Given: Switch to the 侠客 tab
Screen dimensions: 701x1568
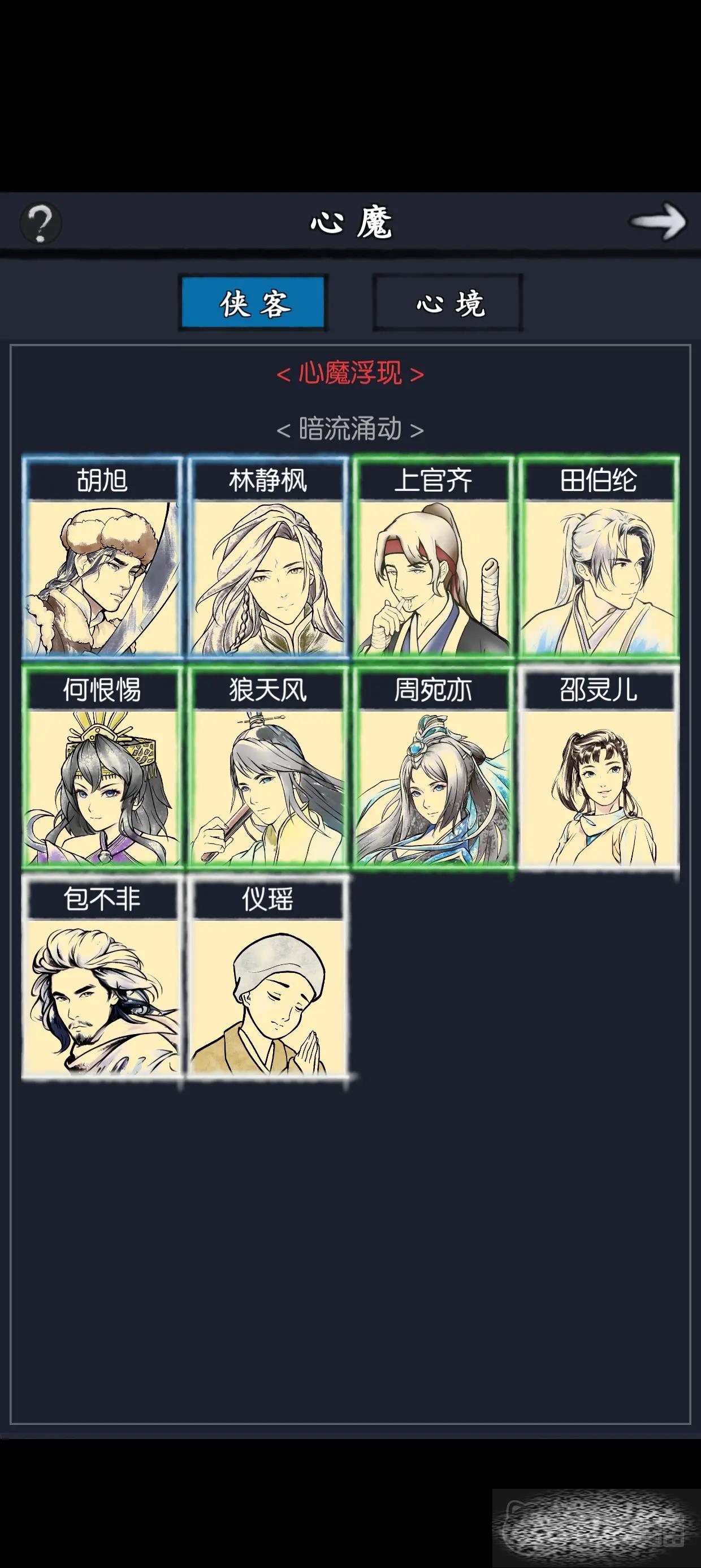Looking at the screenshot, I should pyautogui.click(x=253, y=303).
